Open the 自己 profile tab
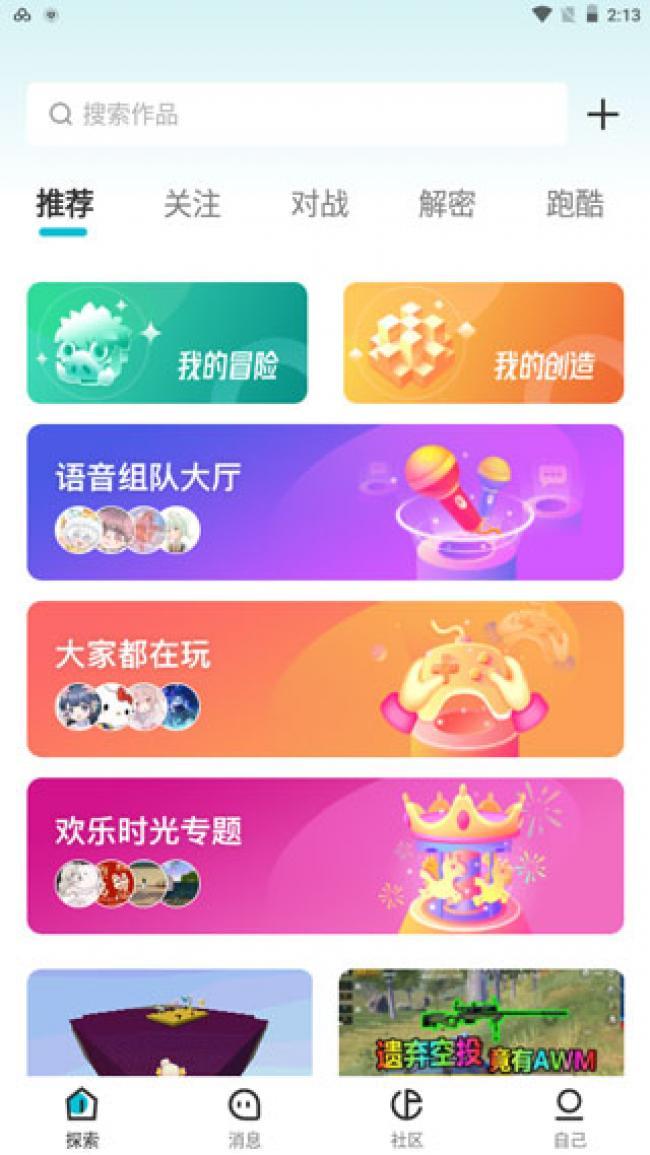 pos(569,1117)
